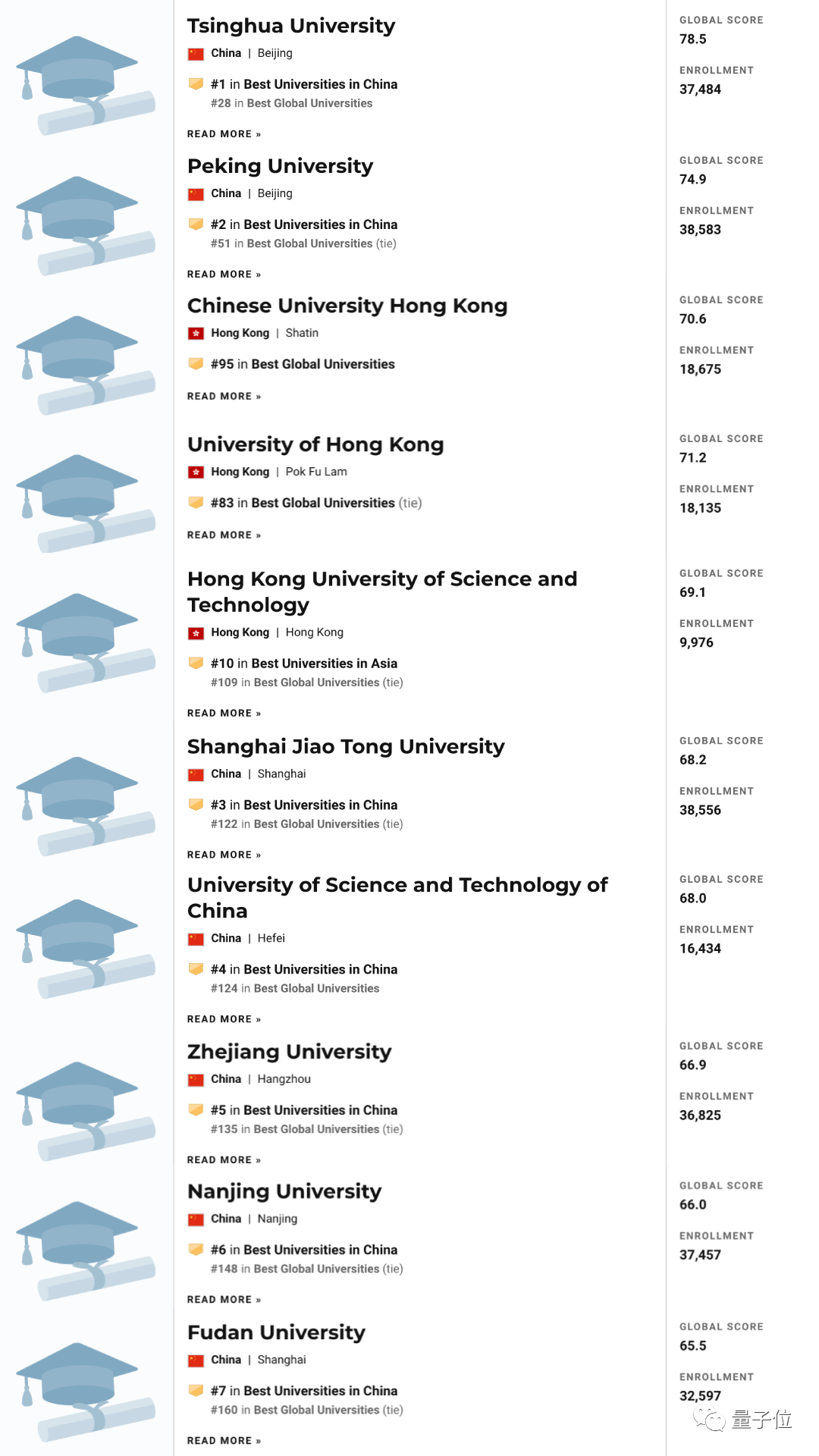
Task: Open the Zhejiang University title link
Action: pyautogui.click(x=289, y=1052)
